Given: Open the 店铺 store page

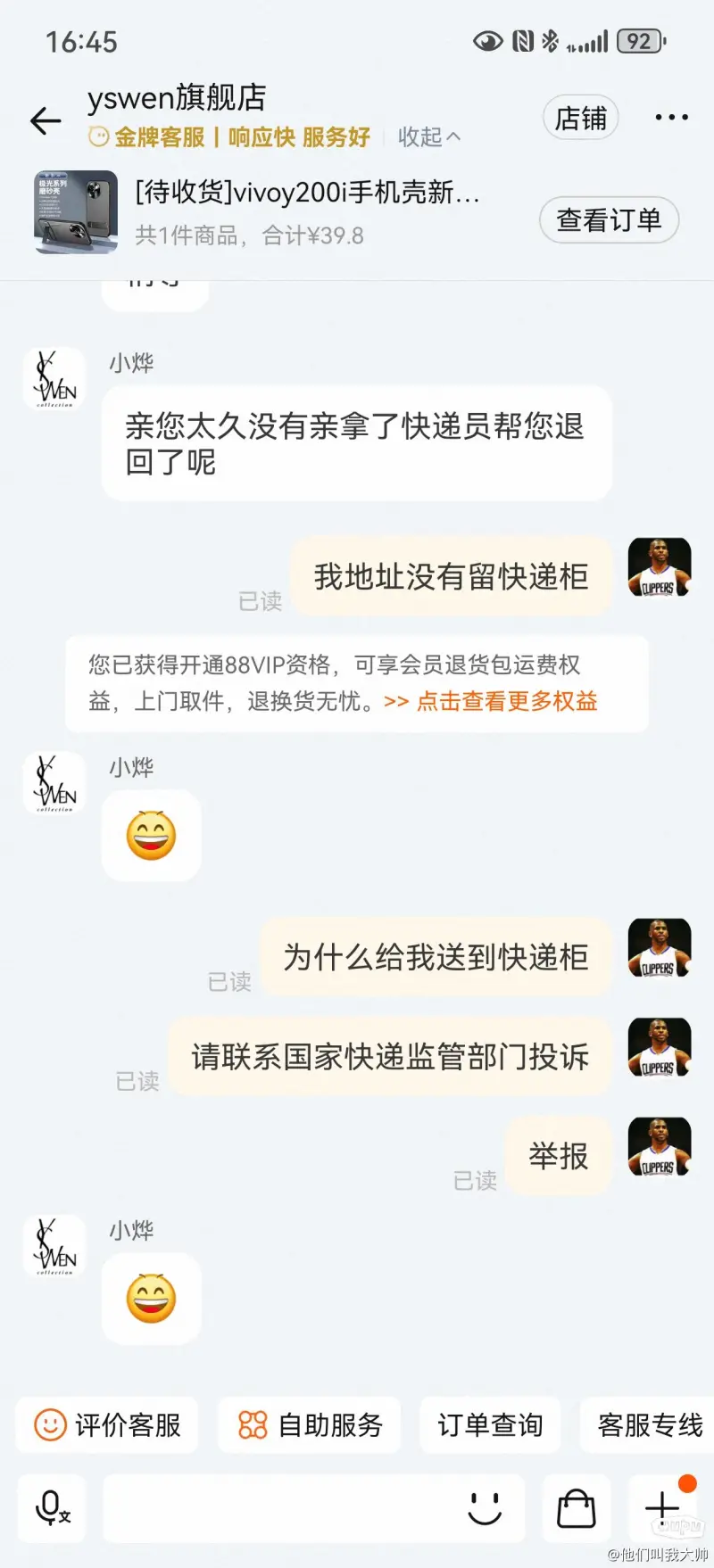Looking at the screenshot, I should 581,118.
